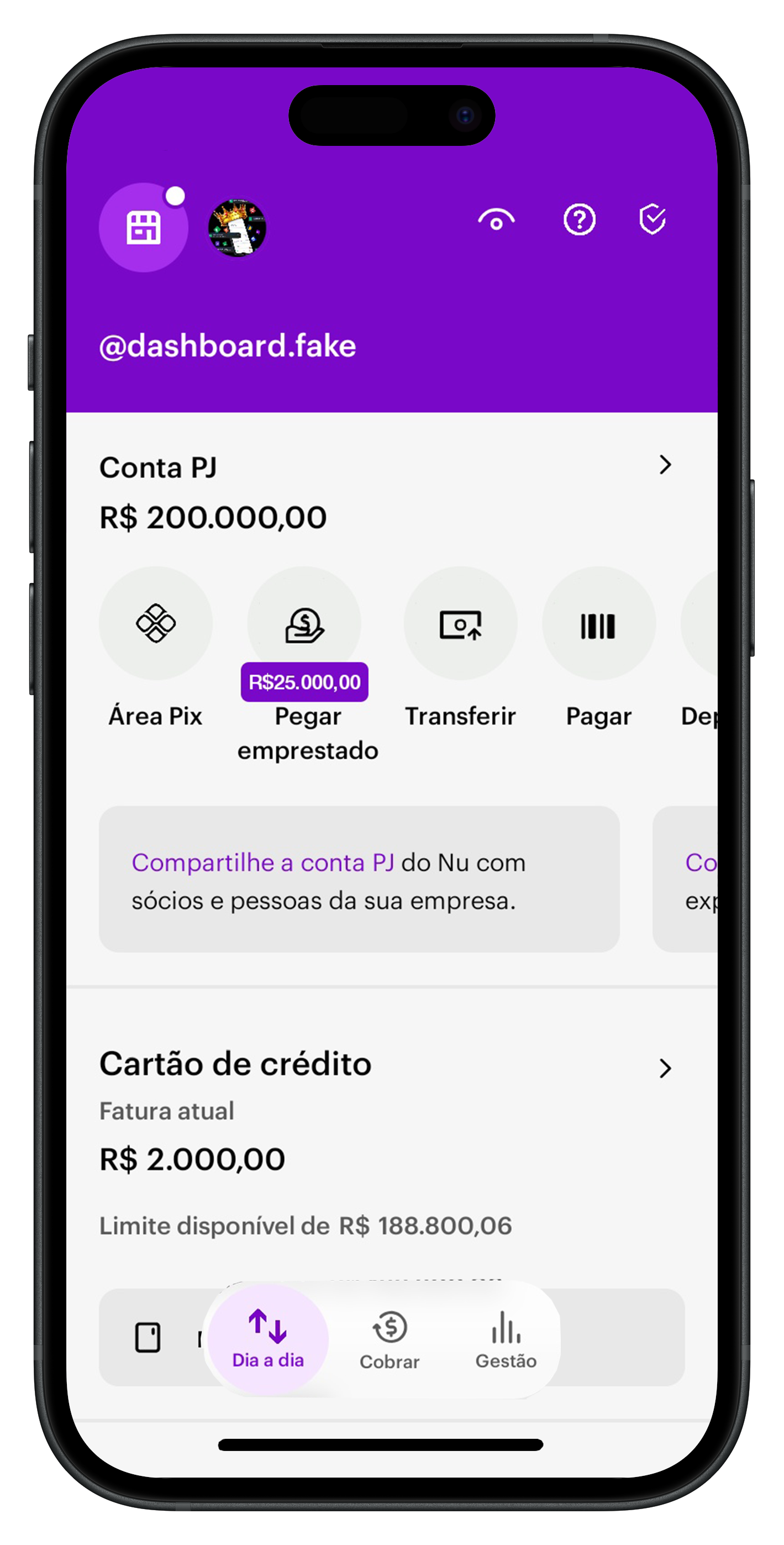Open Pagar to pay a bill
Viewport: 784px width, 1545px height.
[599, 624]
